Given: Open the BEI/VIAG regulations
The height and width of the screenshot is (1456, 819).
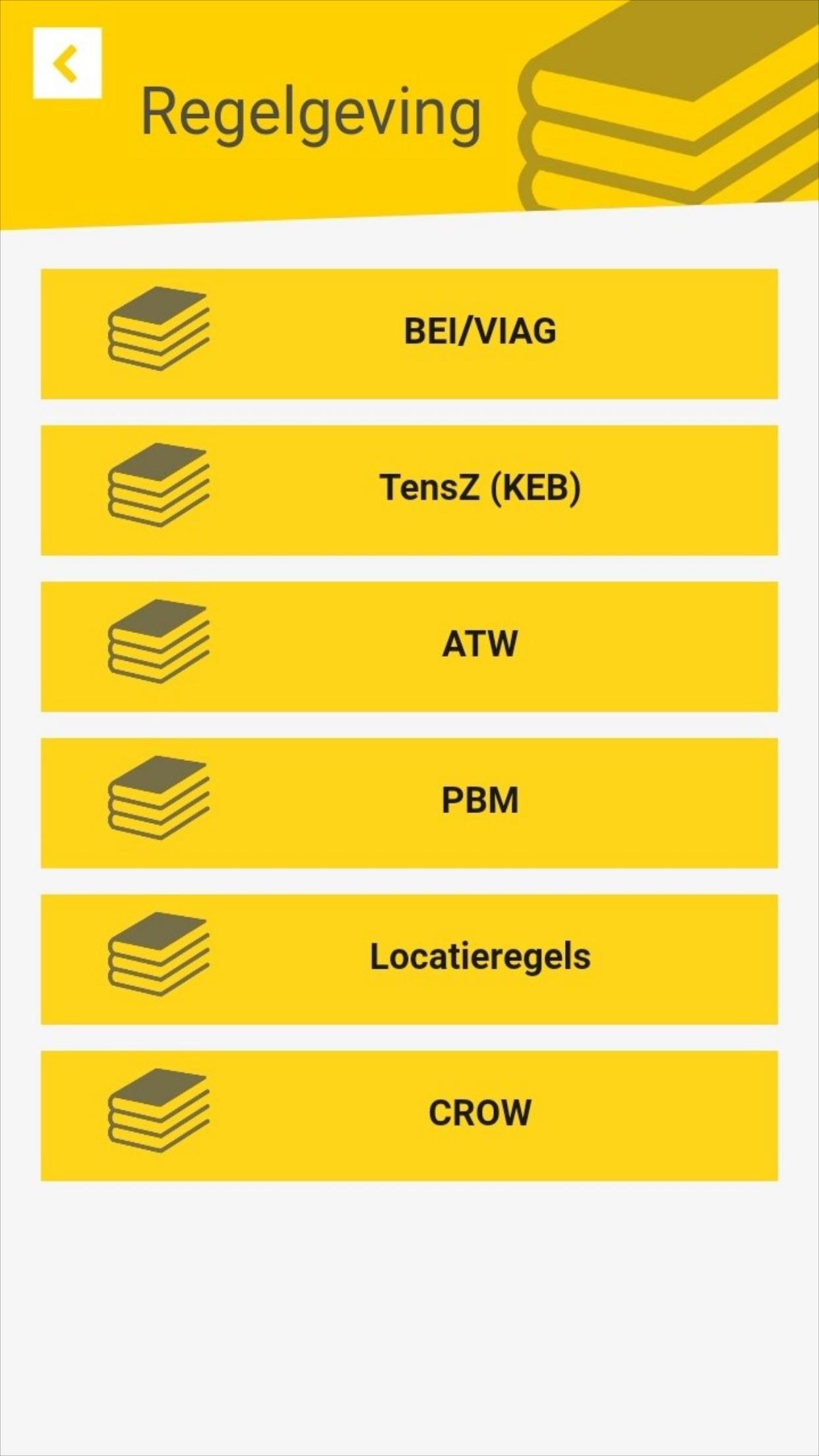Looking at the screenshot, I should (x=409, y=333).
